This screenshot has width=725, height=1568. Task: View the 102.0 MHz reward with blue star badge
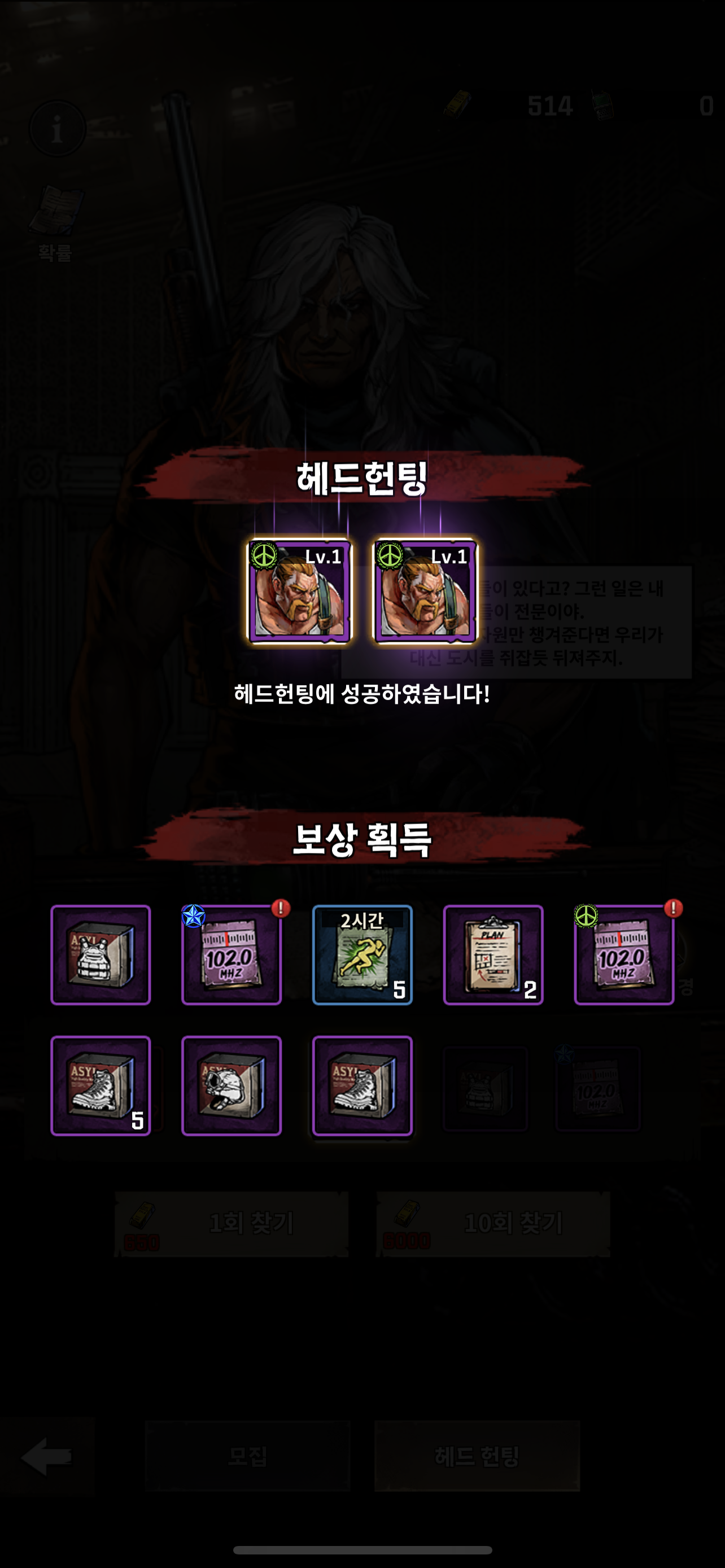(232, 954)
